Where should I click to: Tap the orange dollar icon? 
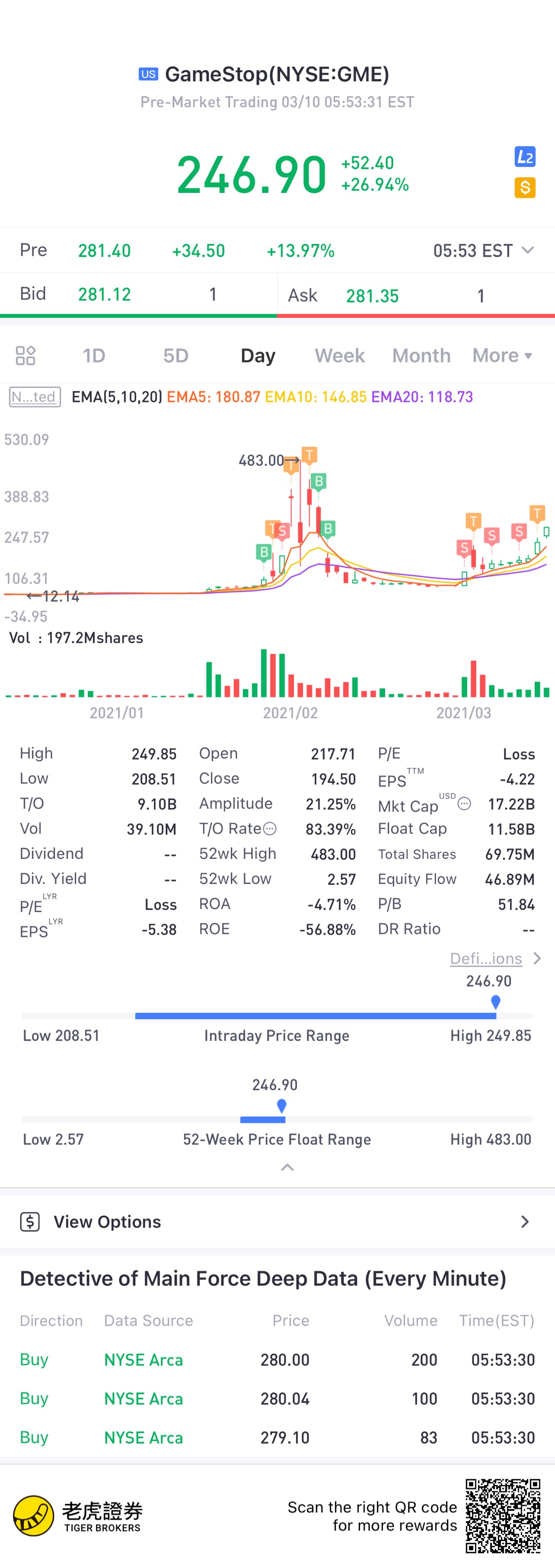524,188
